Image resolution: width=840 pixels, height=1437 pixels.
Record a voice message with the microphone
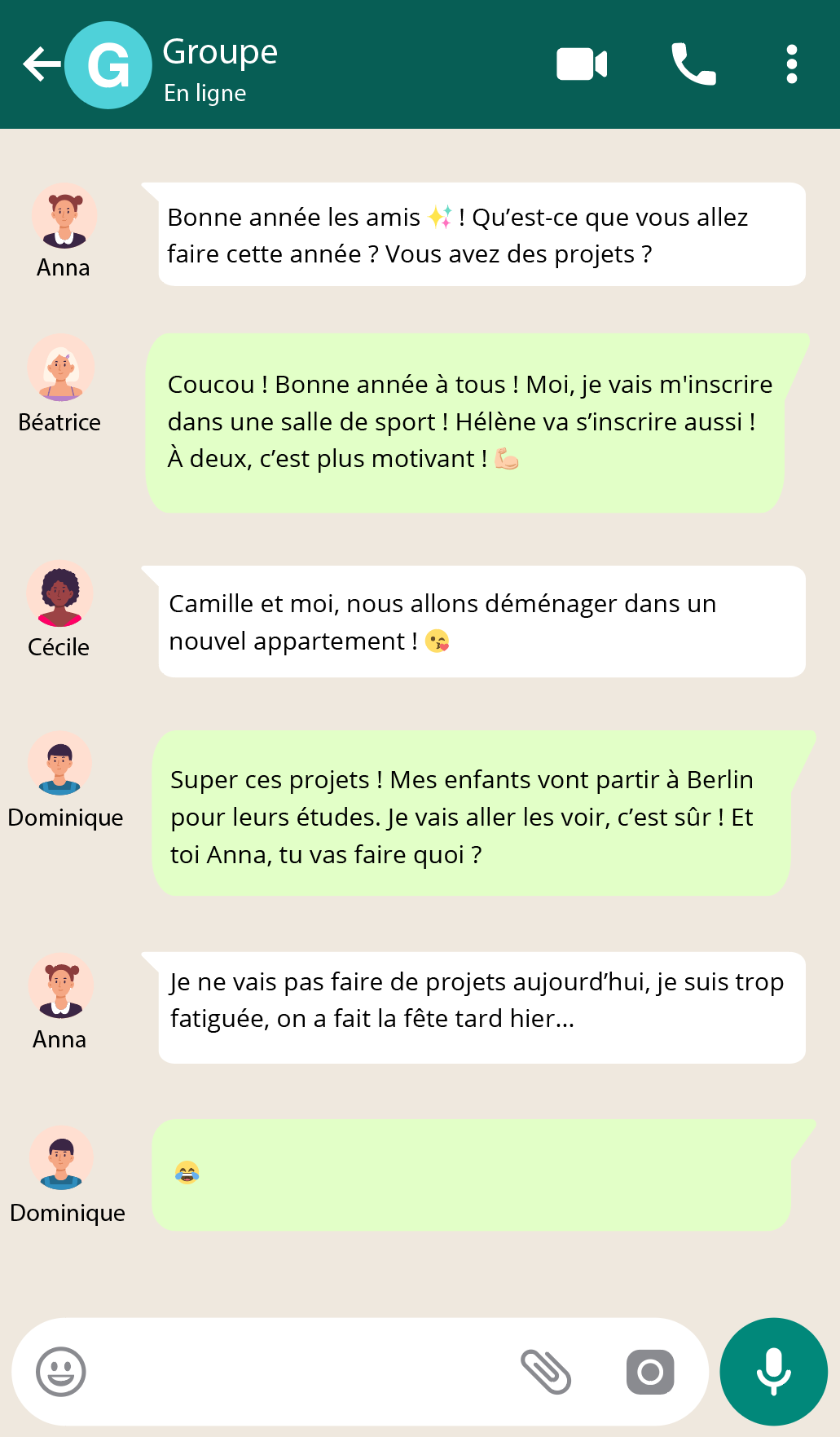(773, 1372)
